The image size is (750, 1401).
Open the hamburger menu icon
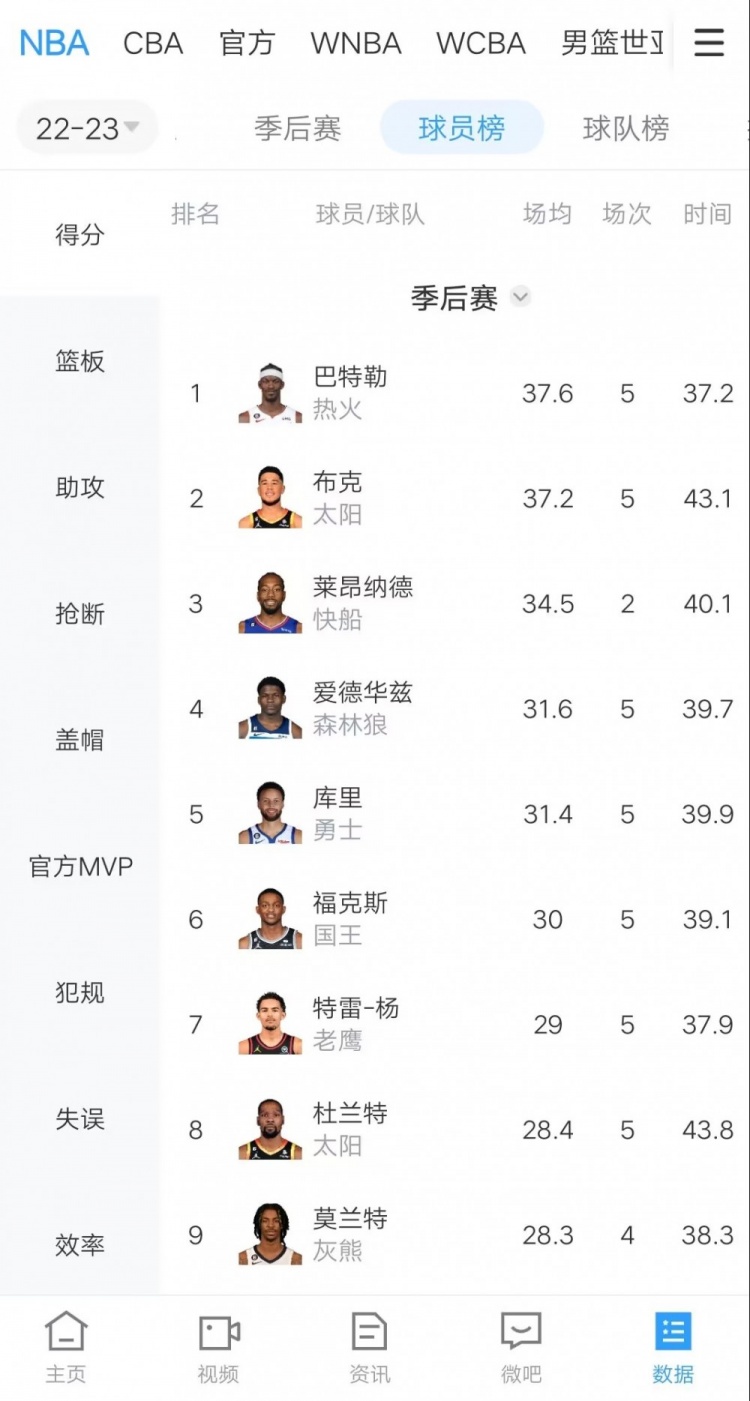click(709, 43)
